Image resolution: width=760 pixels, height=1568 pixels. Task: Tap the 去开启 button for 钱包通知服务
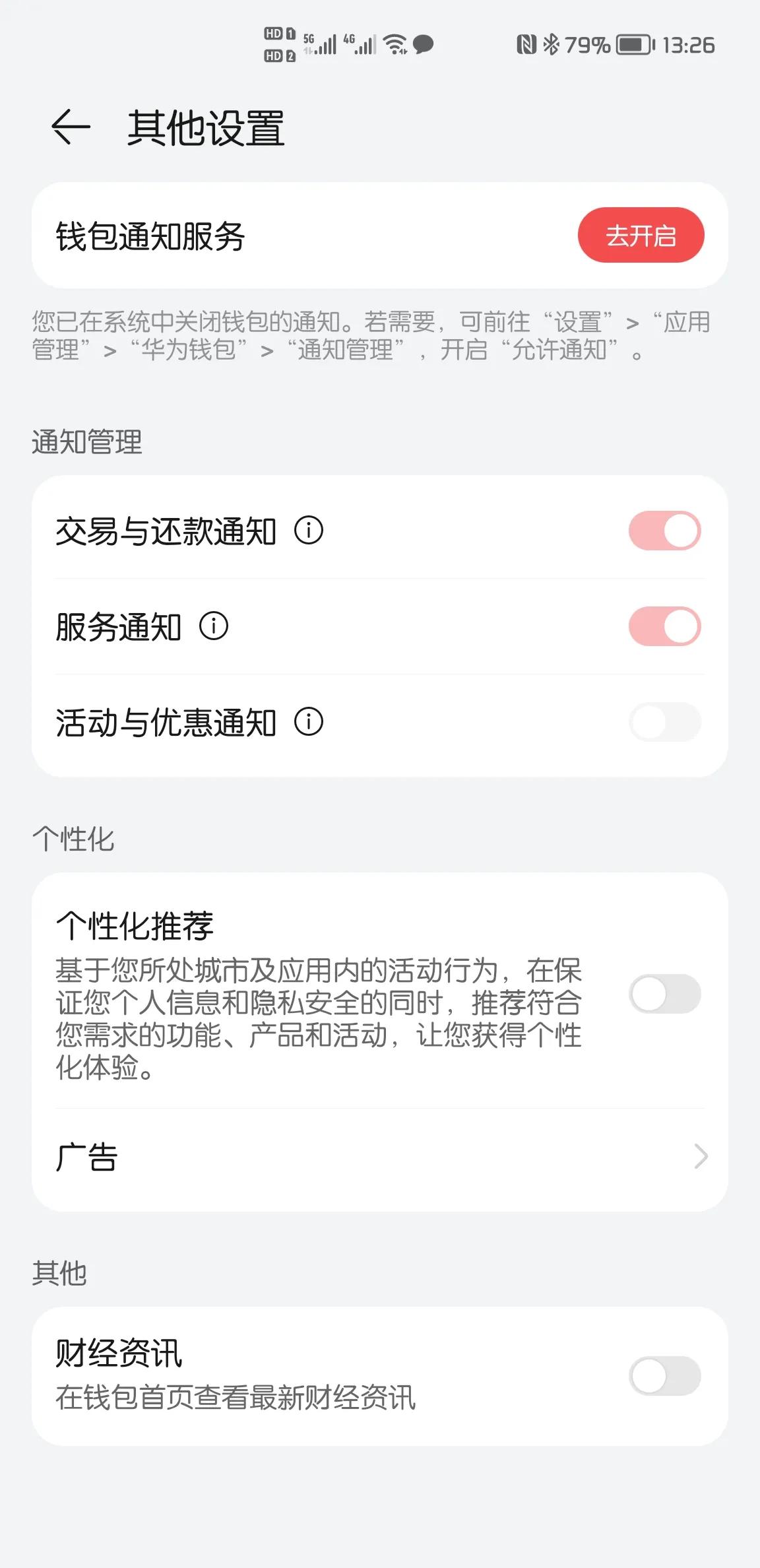point(640,235)
